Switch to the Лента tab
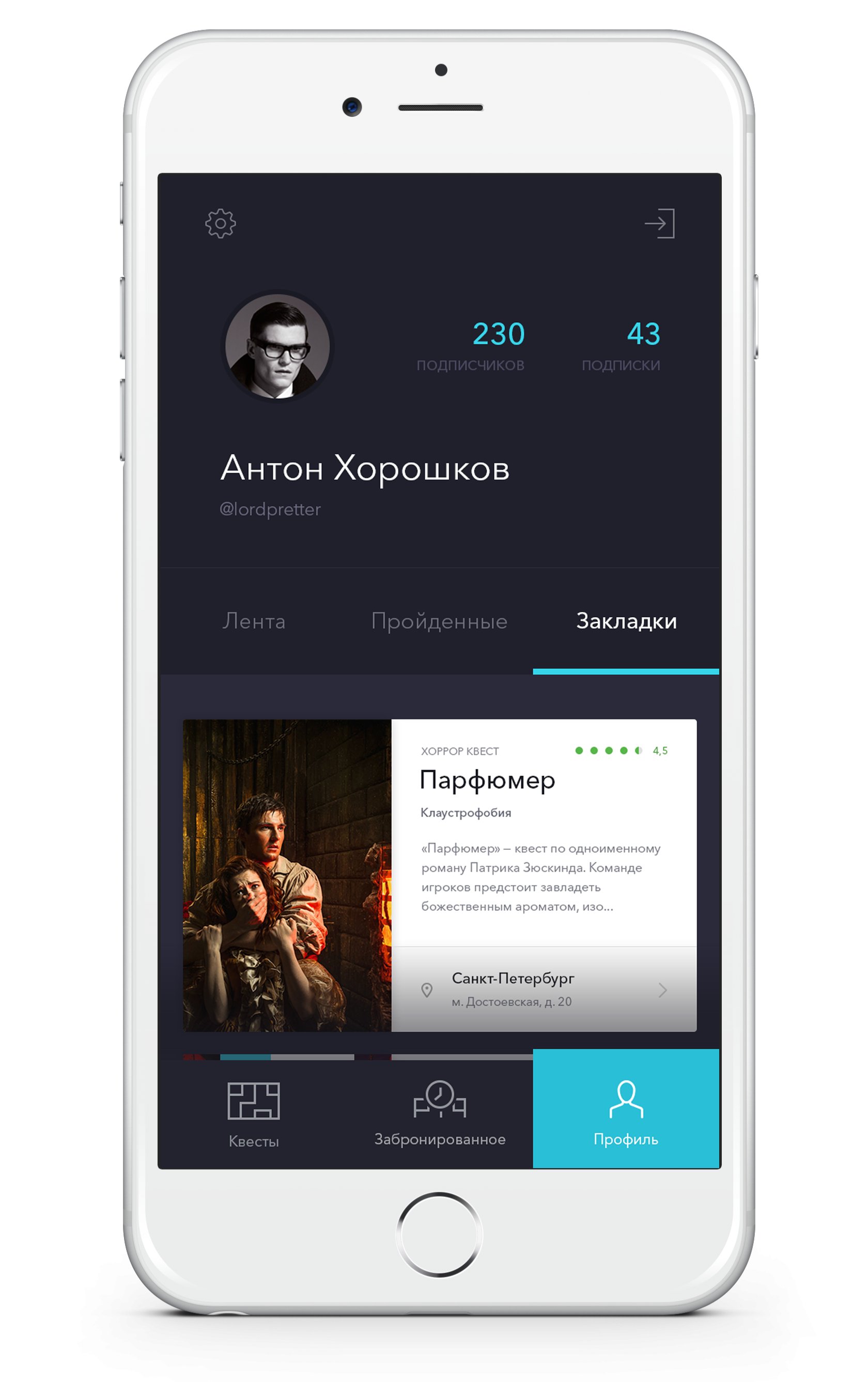The image size is (868, 1382). [254, 621]
